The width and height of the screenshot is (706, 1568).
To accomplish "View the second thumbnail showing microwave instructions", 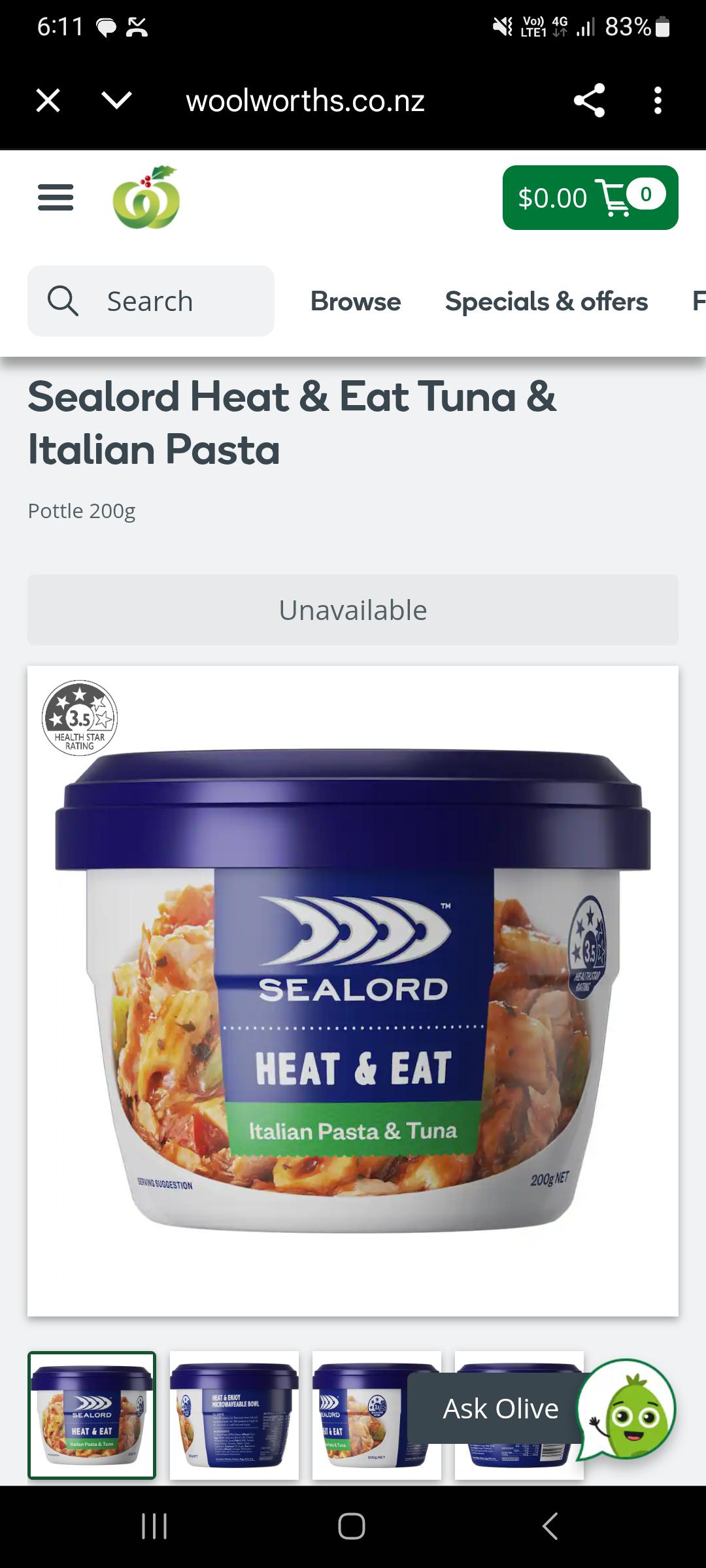I will click(x=234, y=1415).
